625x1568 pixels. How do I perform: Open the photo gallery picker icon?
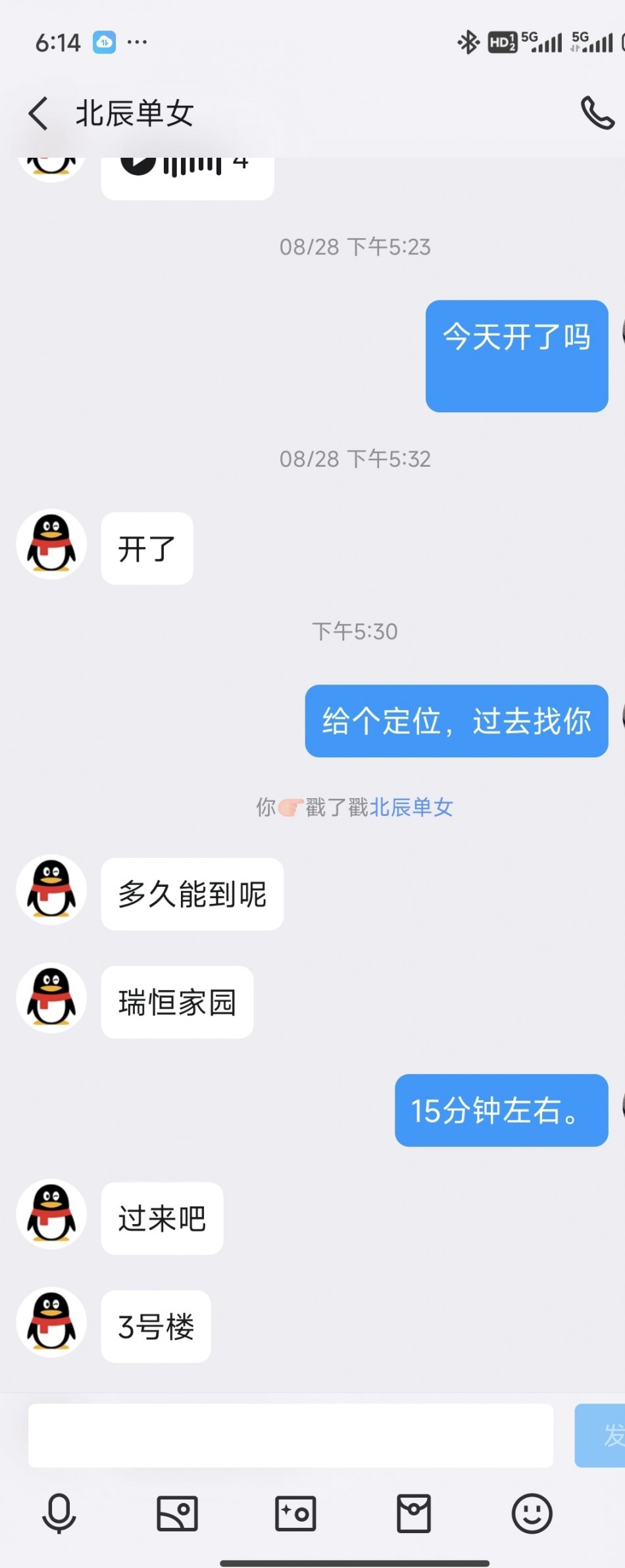[x=177, y=1513]
